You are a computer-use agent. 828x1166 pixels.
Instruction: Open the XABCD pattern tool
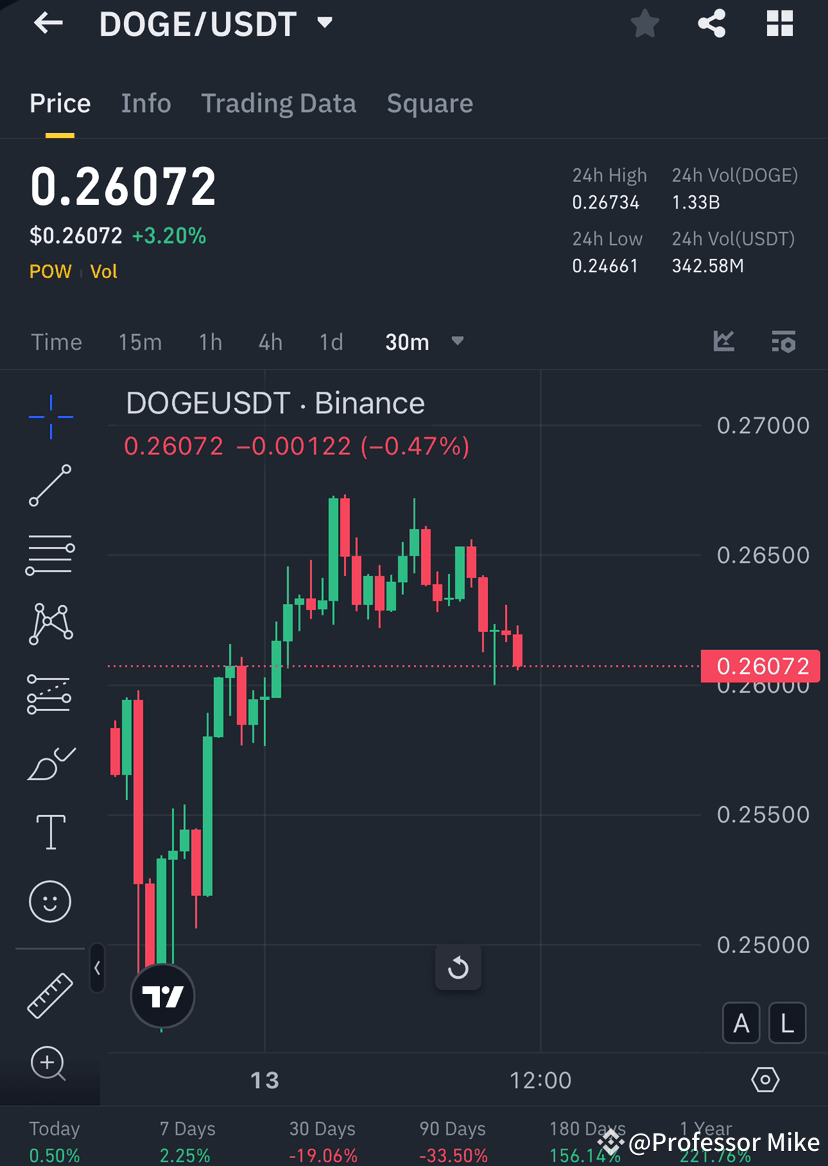coord(50,623)
